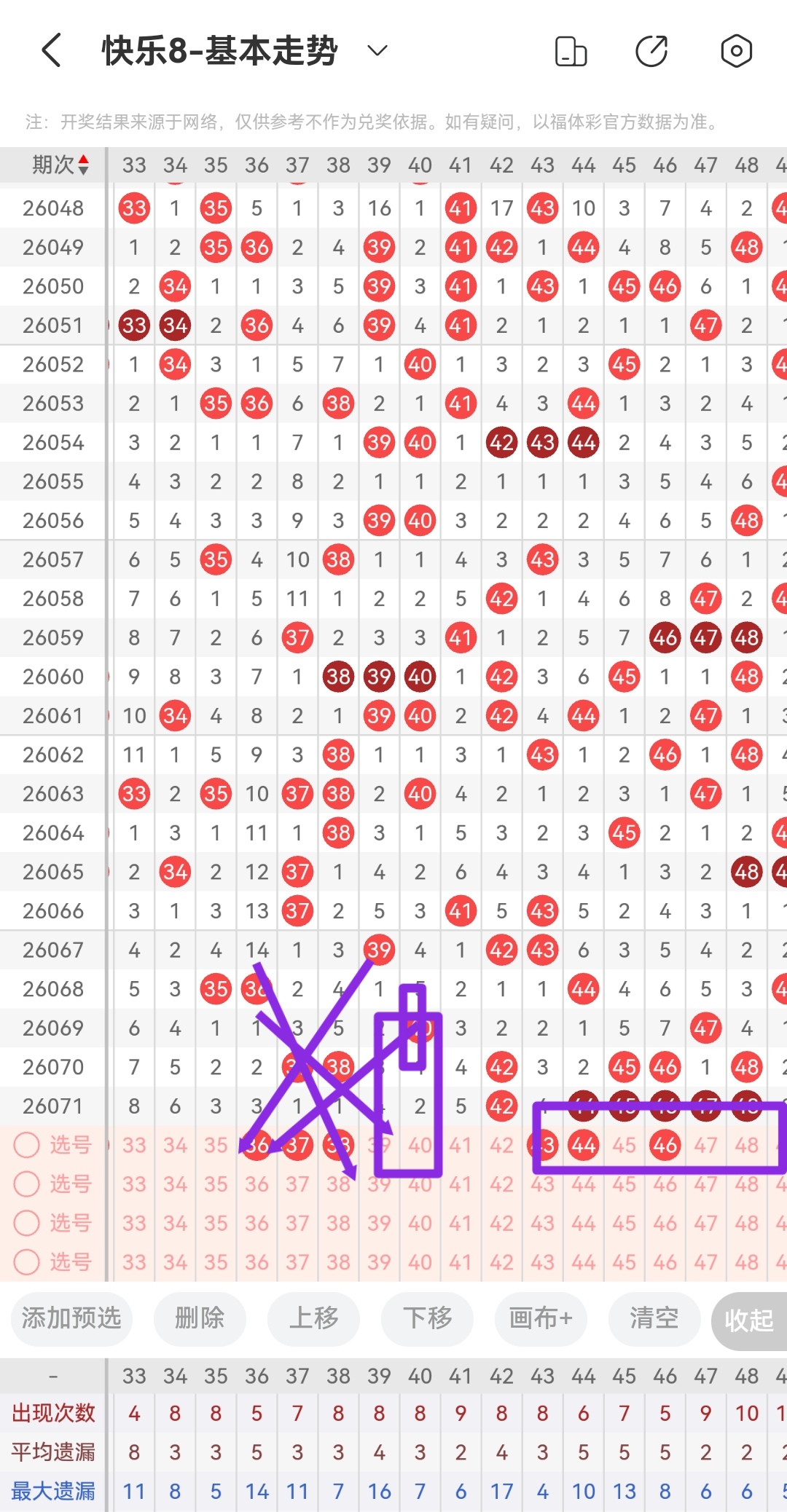This screenshot has width=787, height=1512.
Task: Tap the 删除 button
Action: (200, 1318)
